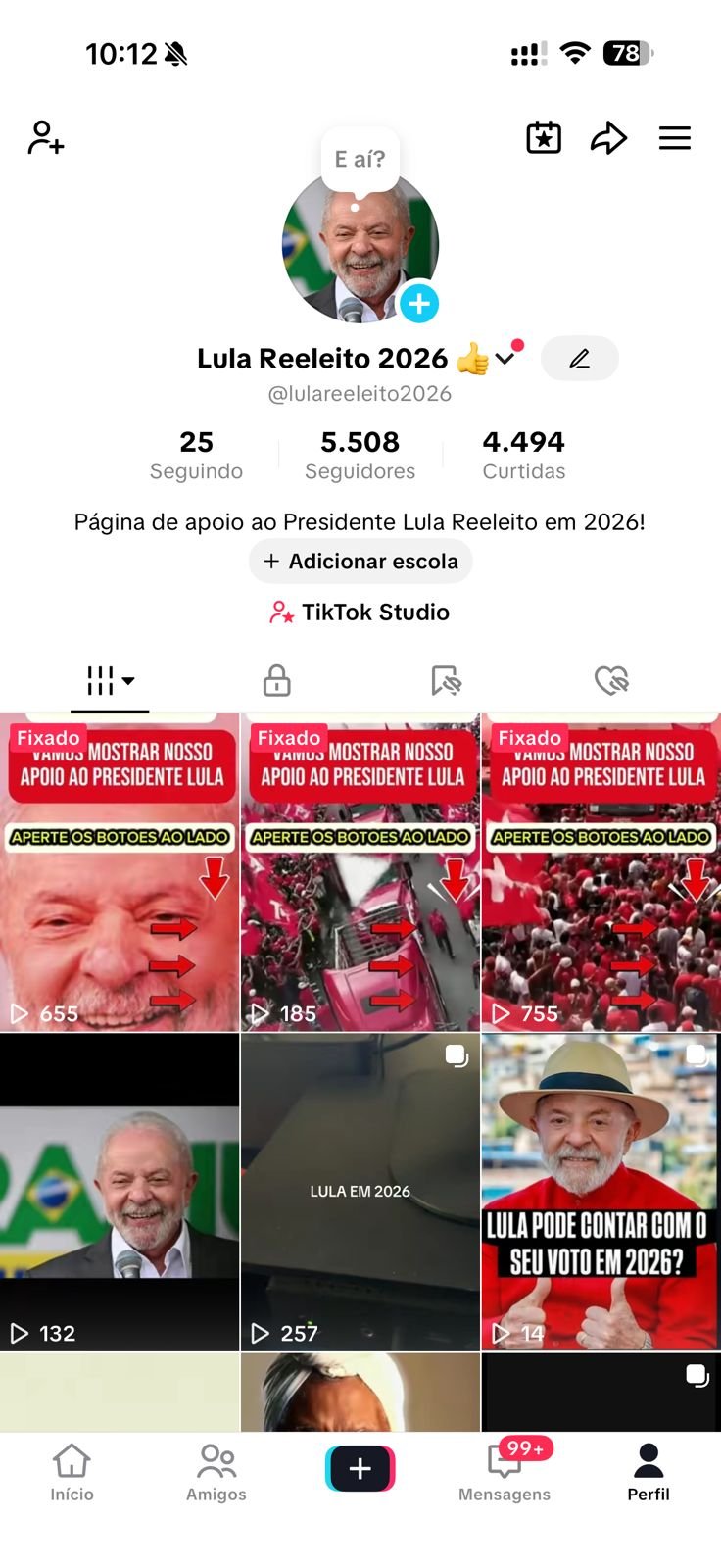Open the Seguindo list
The image size is (721, 1568).
(196, 455)
